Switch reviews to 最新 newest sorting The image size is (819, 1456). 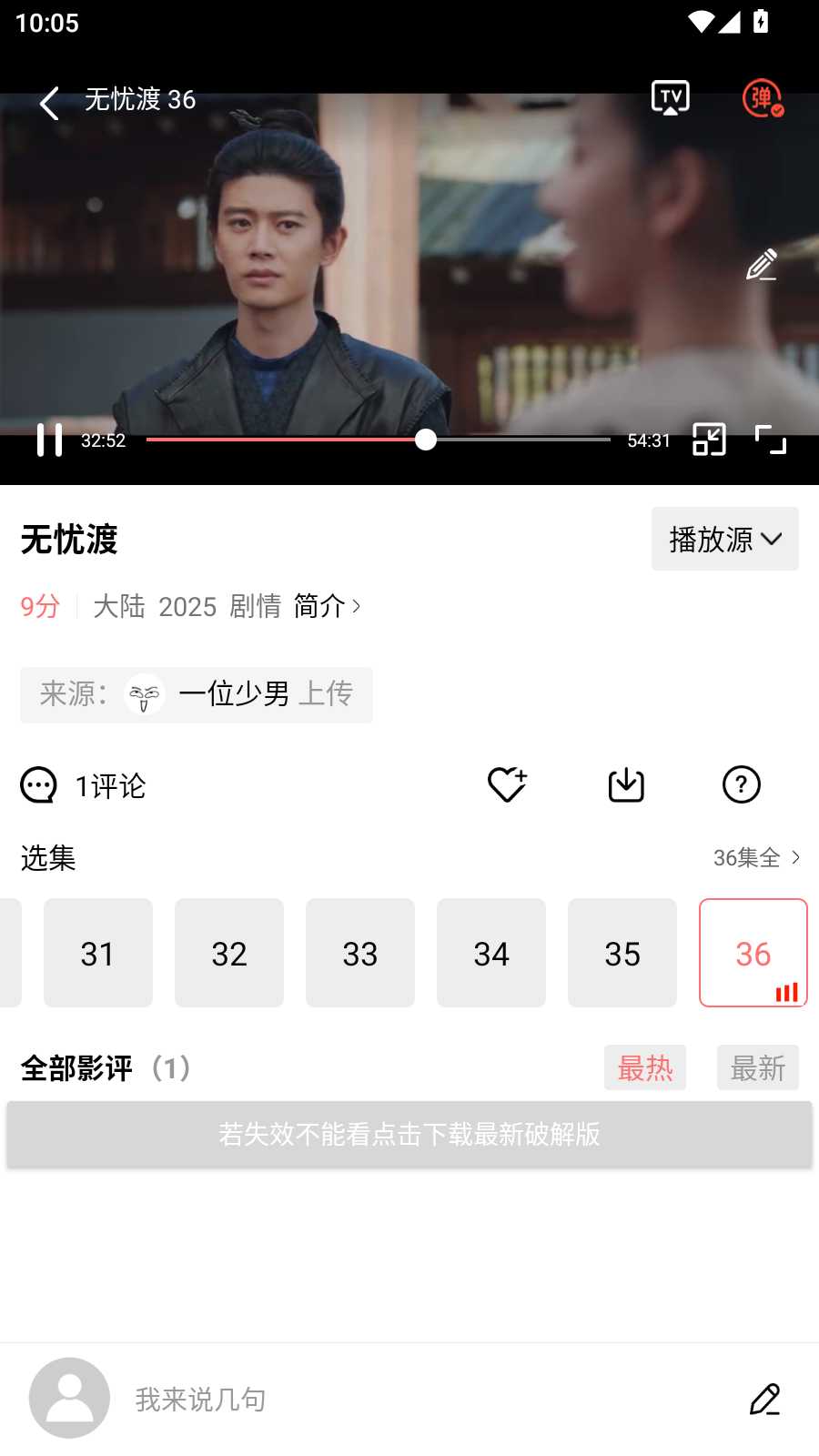point(758,1067)
